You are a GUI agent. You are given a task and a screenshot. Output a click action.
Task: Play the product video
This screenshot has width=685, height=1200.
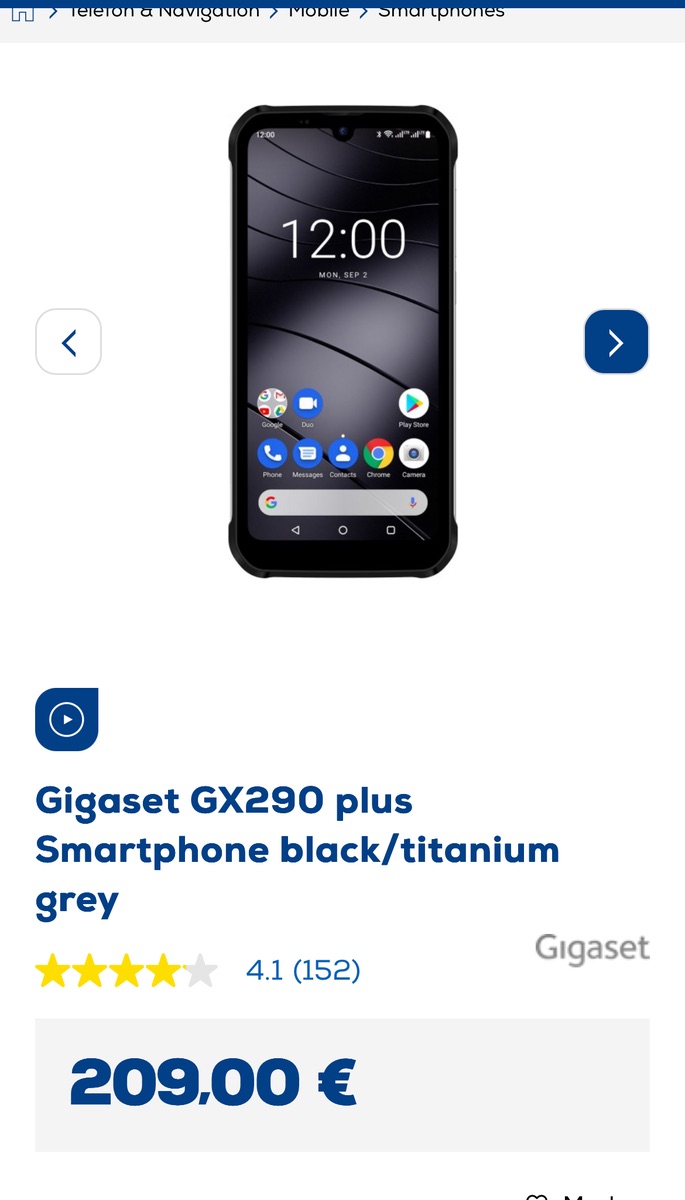[67, 719]
